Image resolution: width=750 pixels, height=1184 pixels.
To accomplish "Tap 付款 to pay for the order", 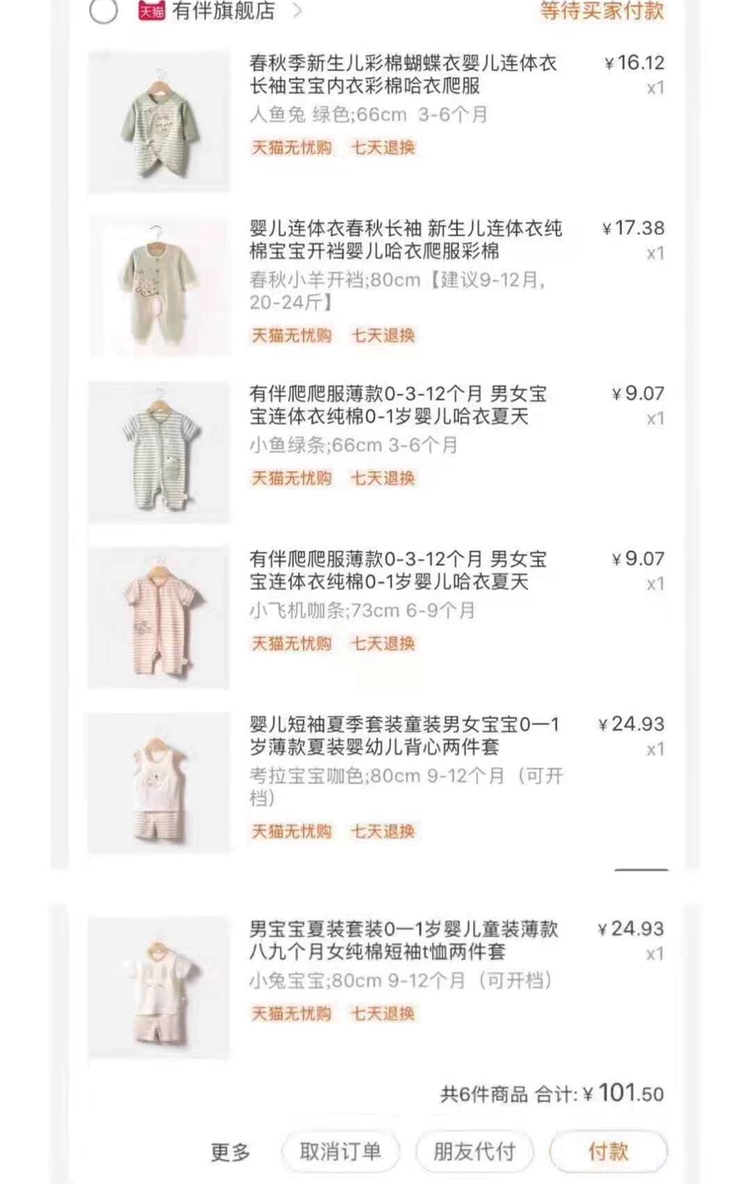I will click(x=608, y=1151).
